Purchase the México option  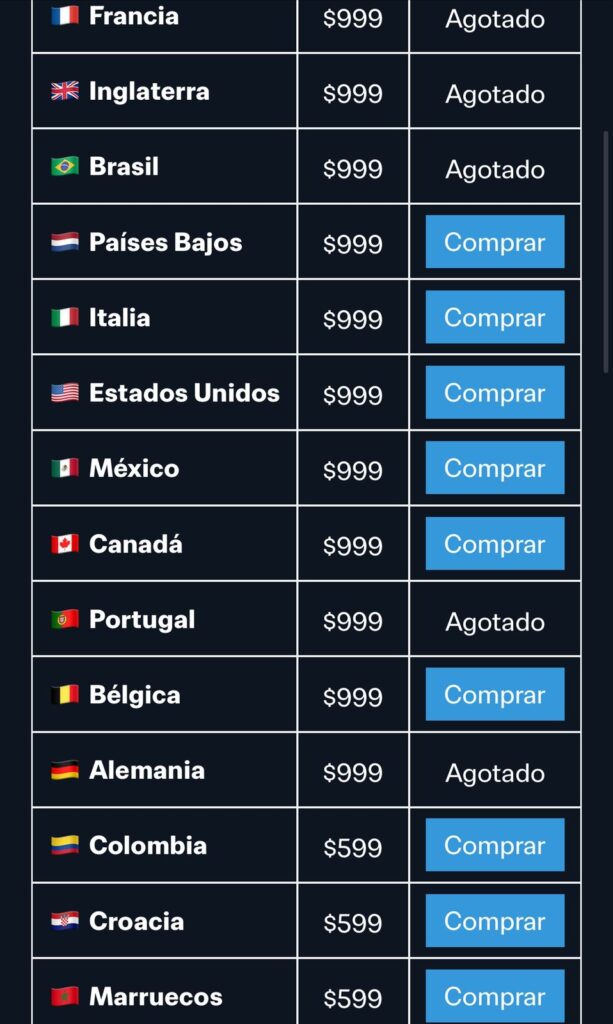pos(495,468)
